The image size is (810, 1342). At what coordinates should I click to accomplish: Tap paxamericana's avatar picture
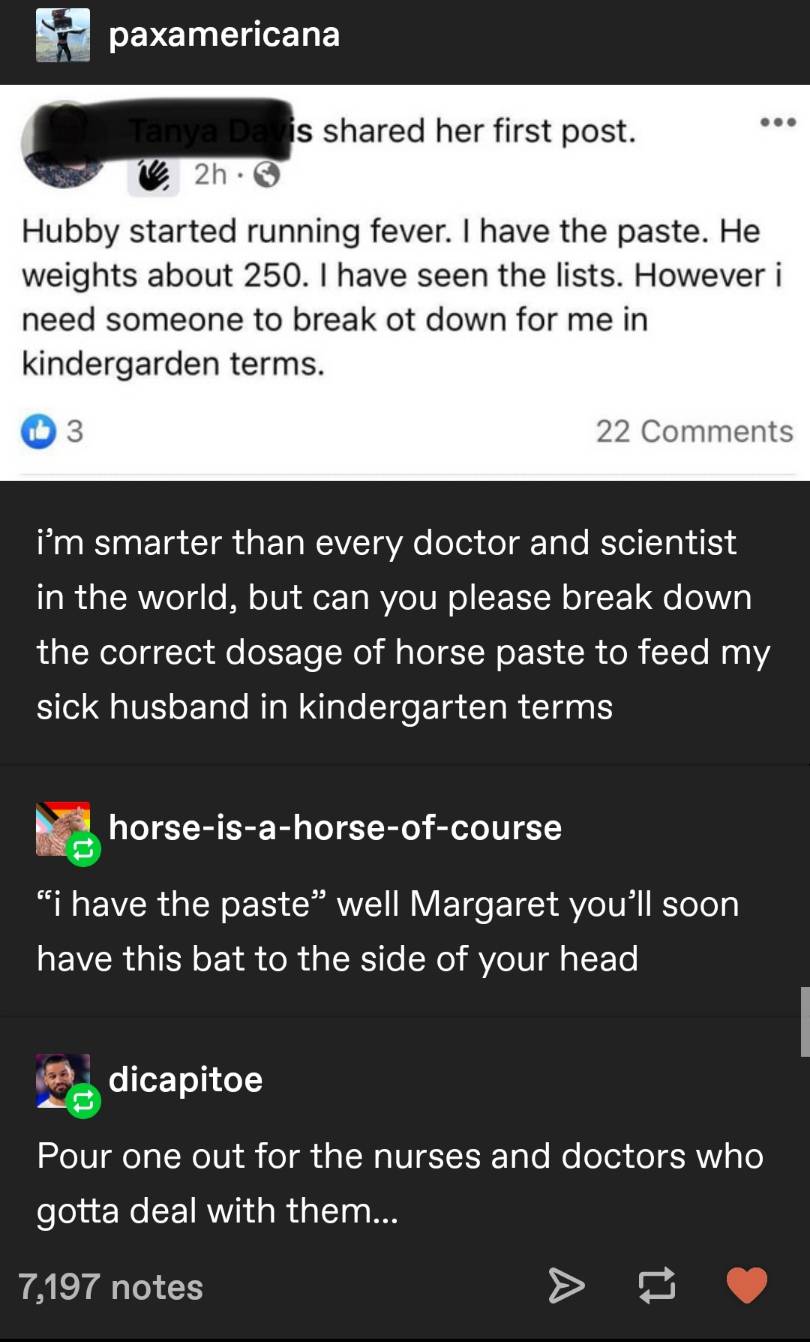[63, 35]
